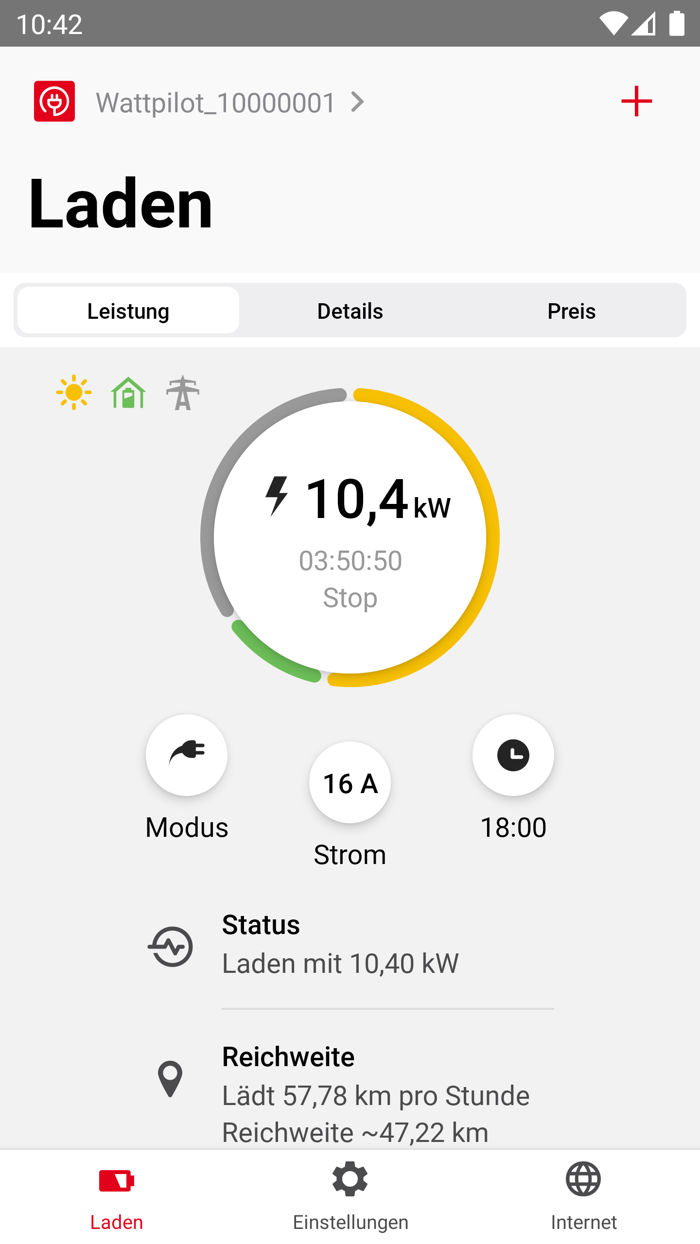This screenshot has width=700, height=1244.
Task: Stop charging via the central power circle
Action: pos(350,538)
